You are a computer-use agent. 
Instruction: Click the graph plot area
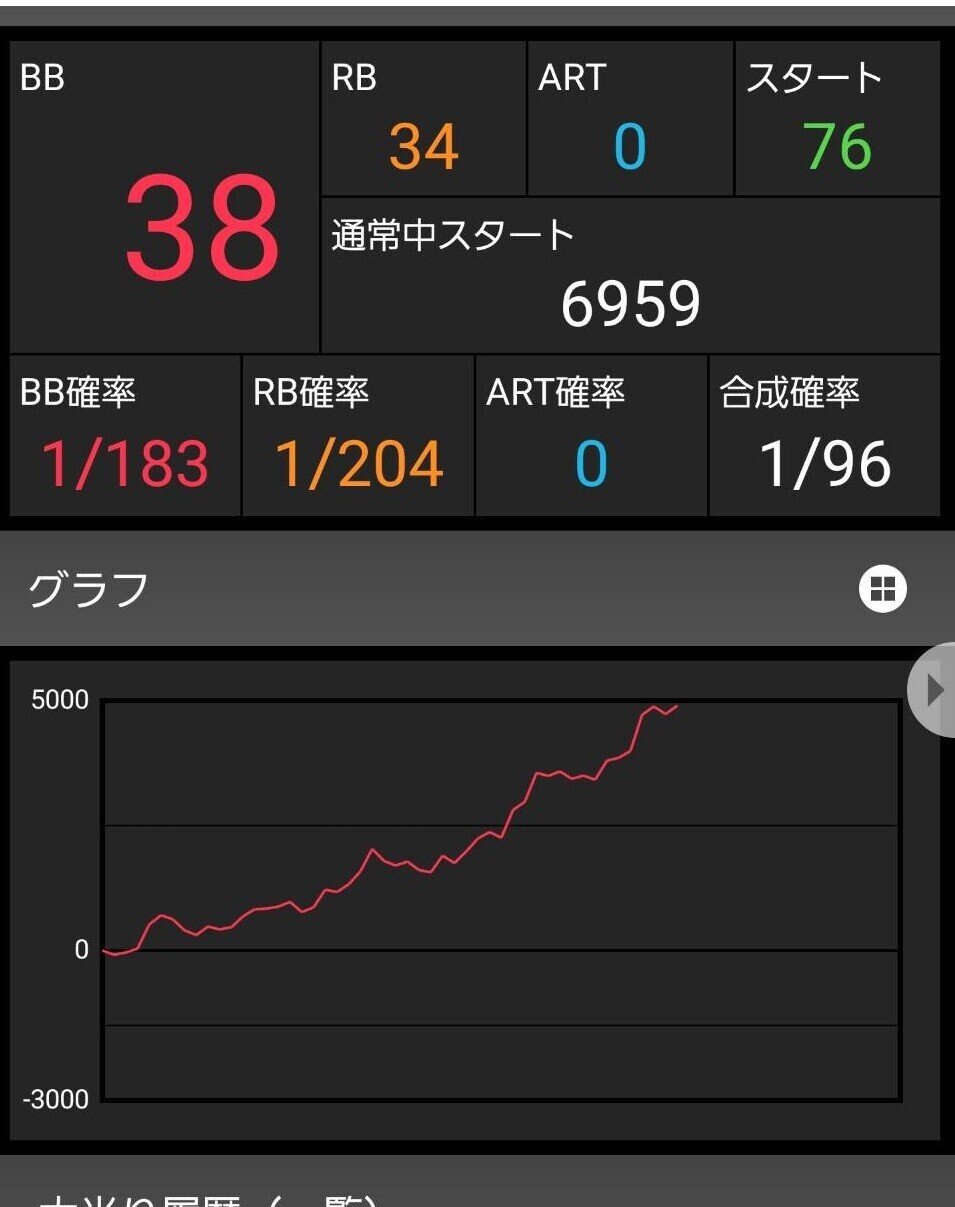coord(500,900)
